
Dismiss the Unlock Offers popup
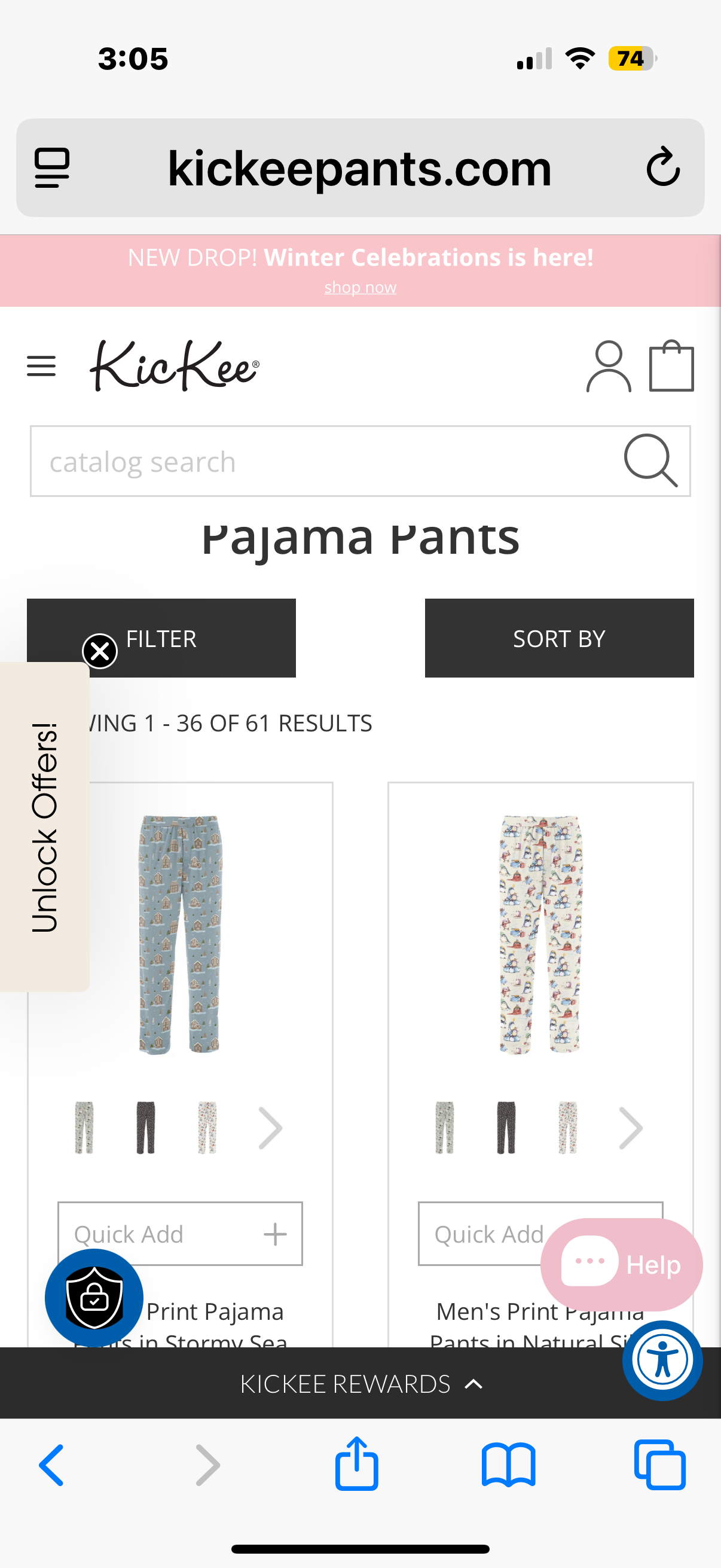click(x=99, y=651)
